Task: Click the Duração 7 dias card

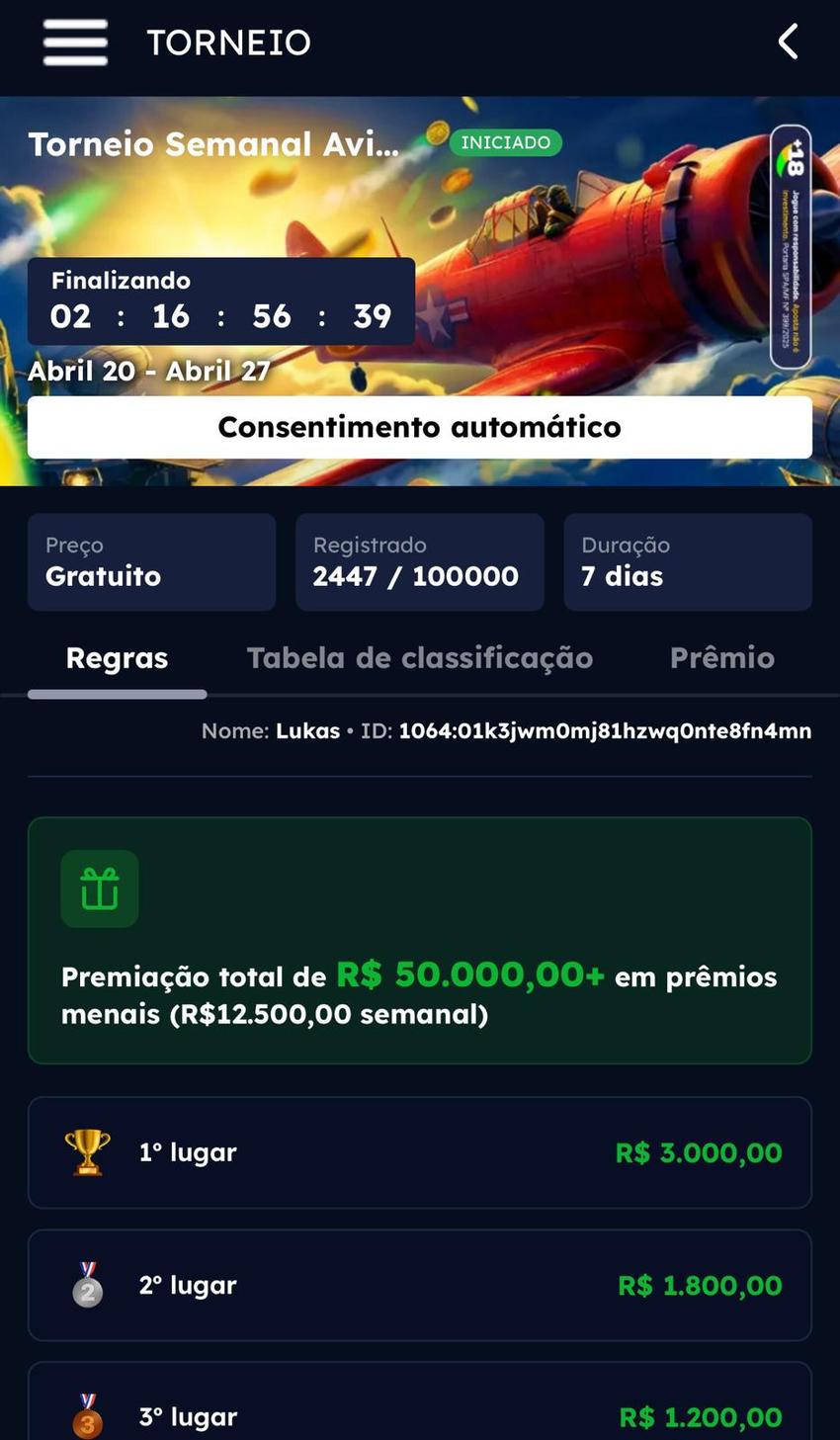Action: click(688, 561)
